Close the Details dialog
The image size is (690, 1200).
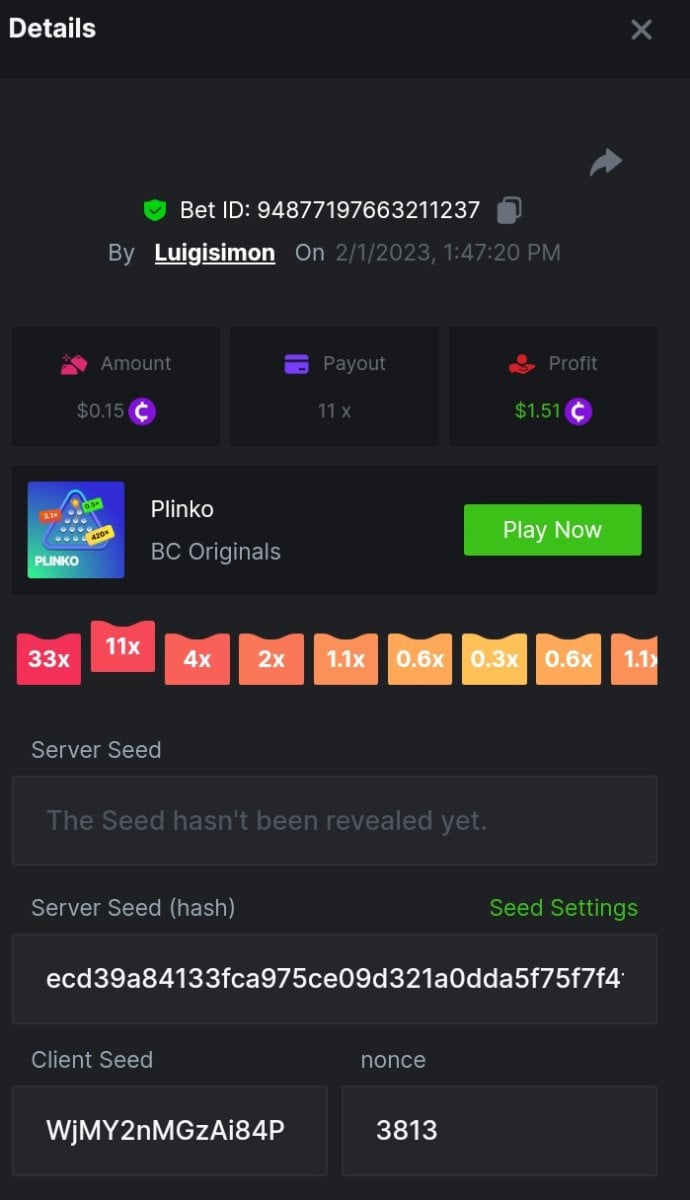tap(641, 30)
